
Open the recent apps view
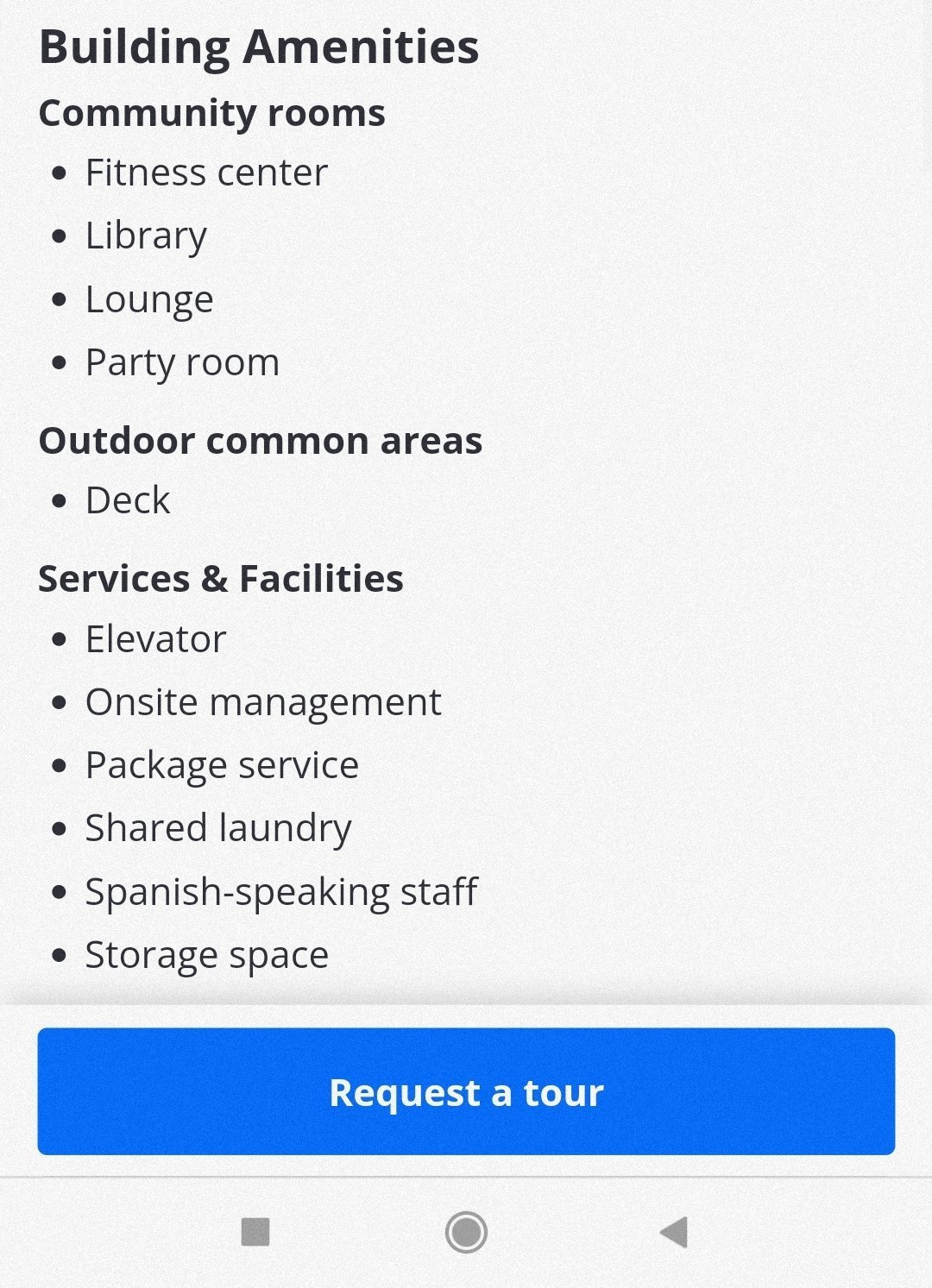[255, 1232]
